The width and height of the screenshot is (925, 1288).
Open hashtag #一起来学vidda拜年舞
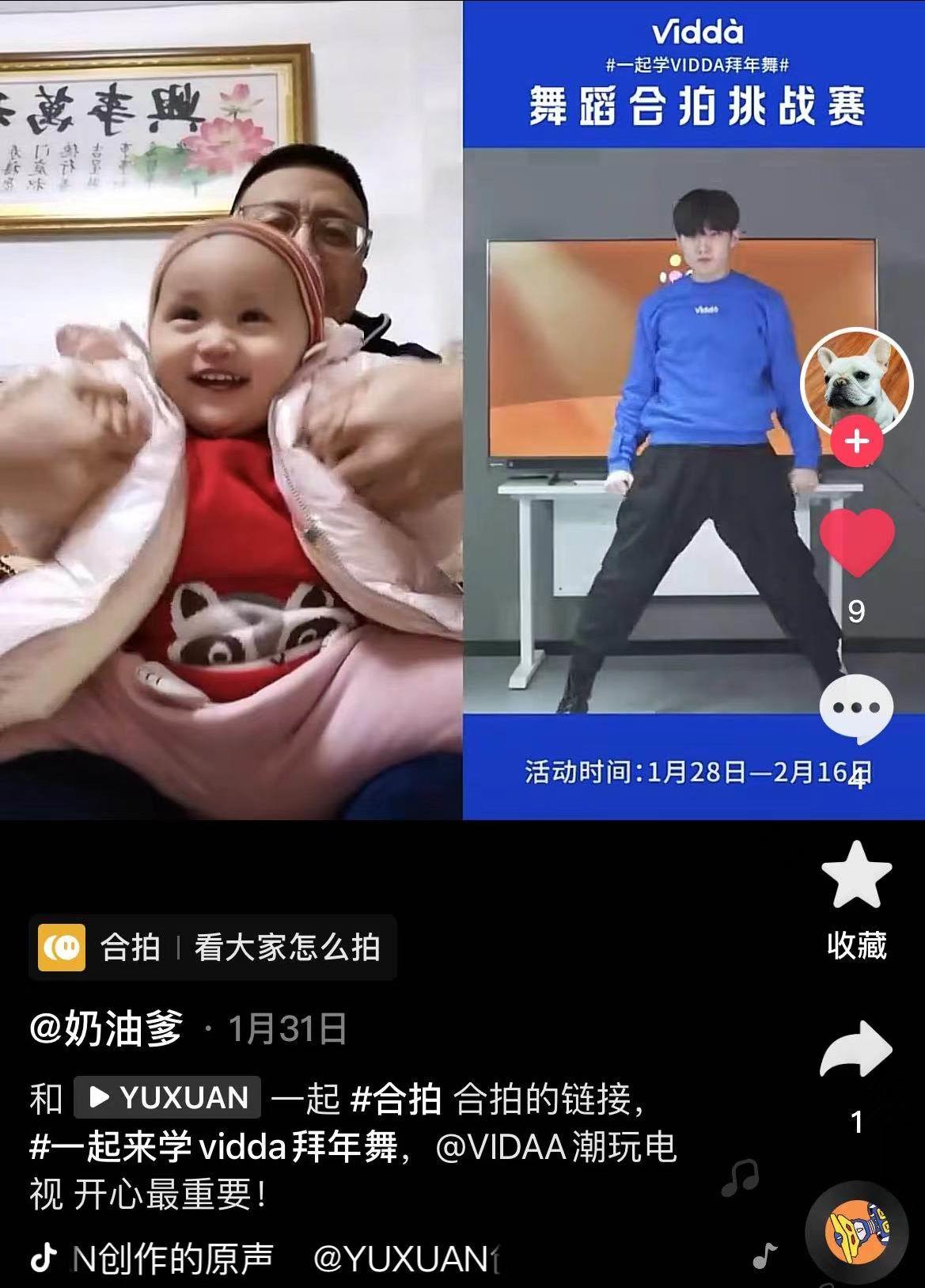[x=214, y=1147]
